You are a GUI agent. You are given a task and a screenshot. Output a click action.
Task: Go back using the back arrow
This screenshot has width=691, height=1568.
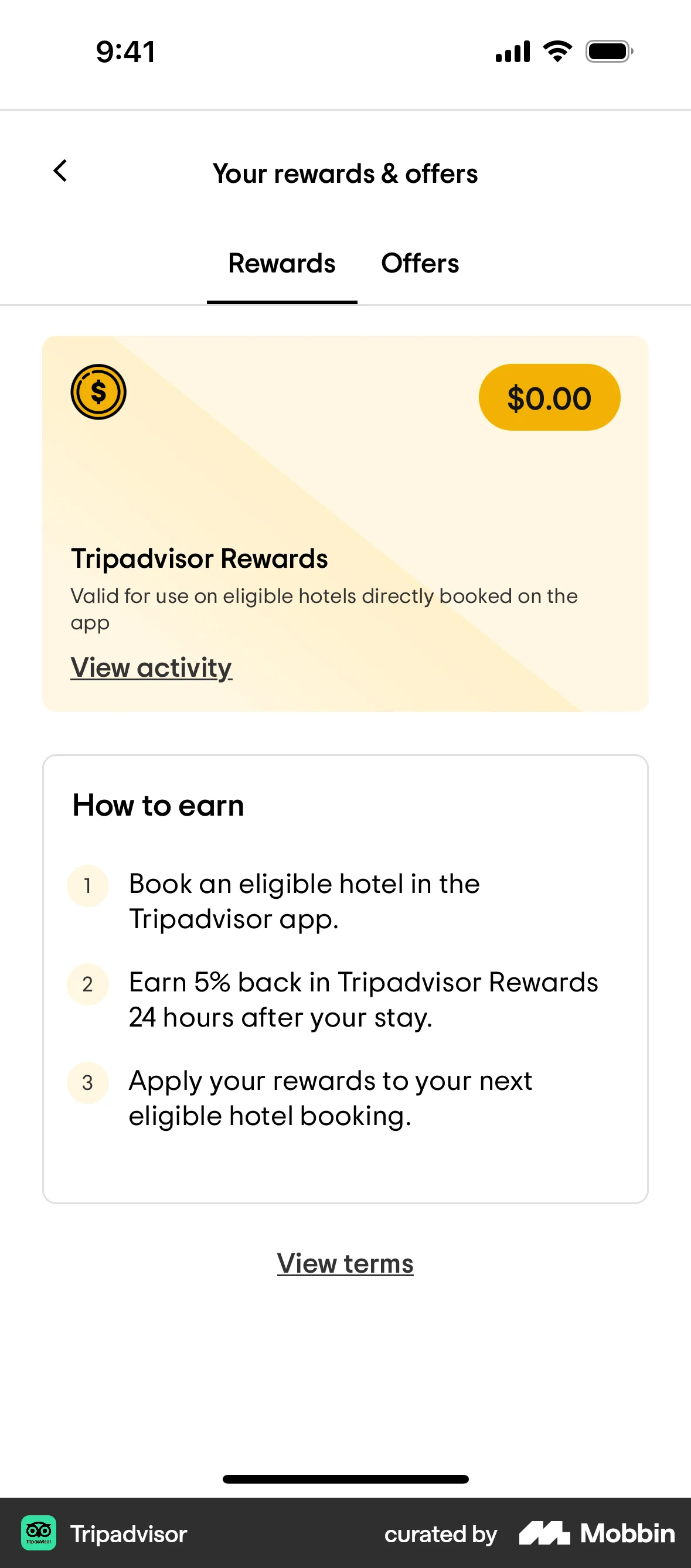(x=60, y=171)
